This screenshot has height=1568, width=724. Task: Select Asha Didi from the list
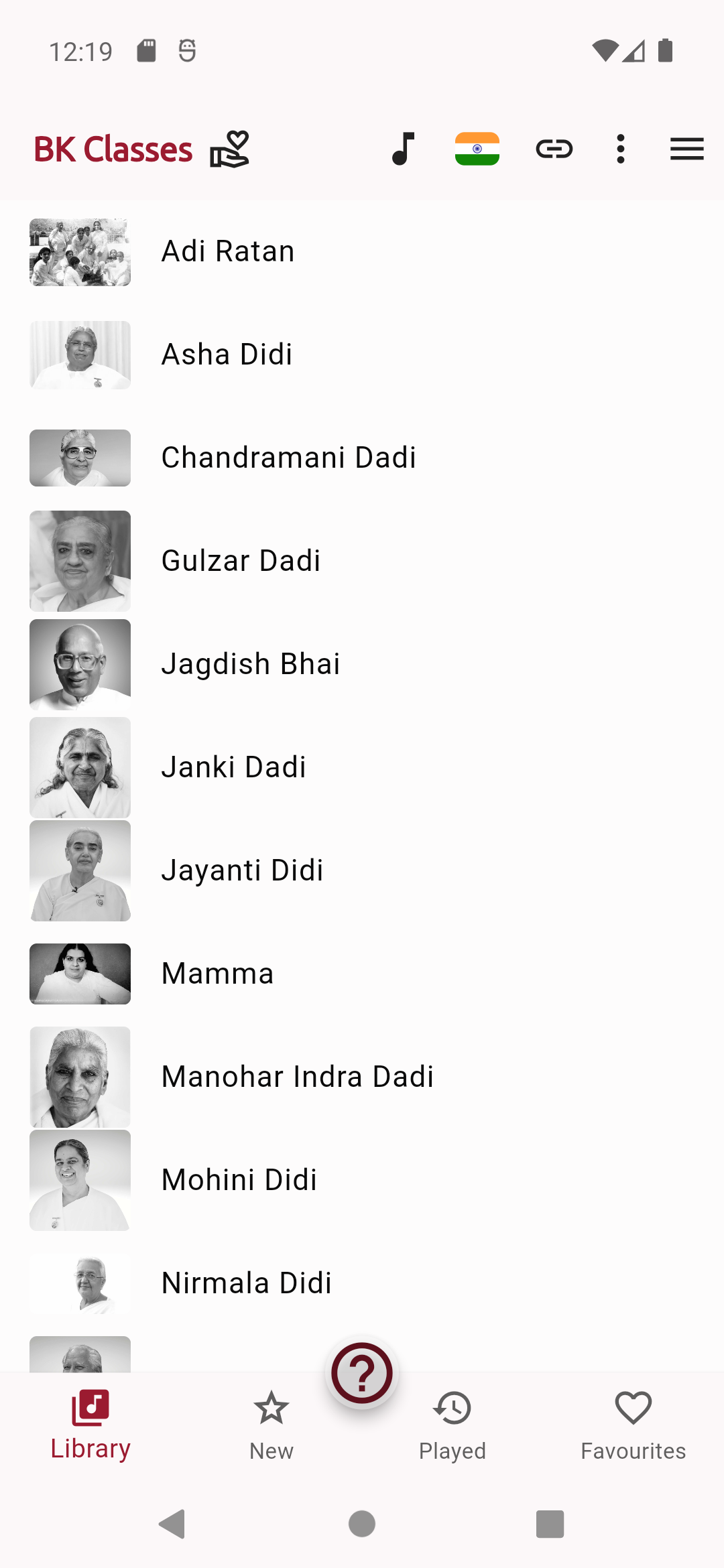point(227,355)
